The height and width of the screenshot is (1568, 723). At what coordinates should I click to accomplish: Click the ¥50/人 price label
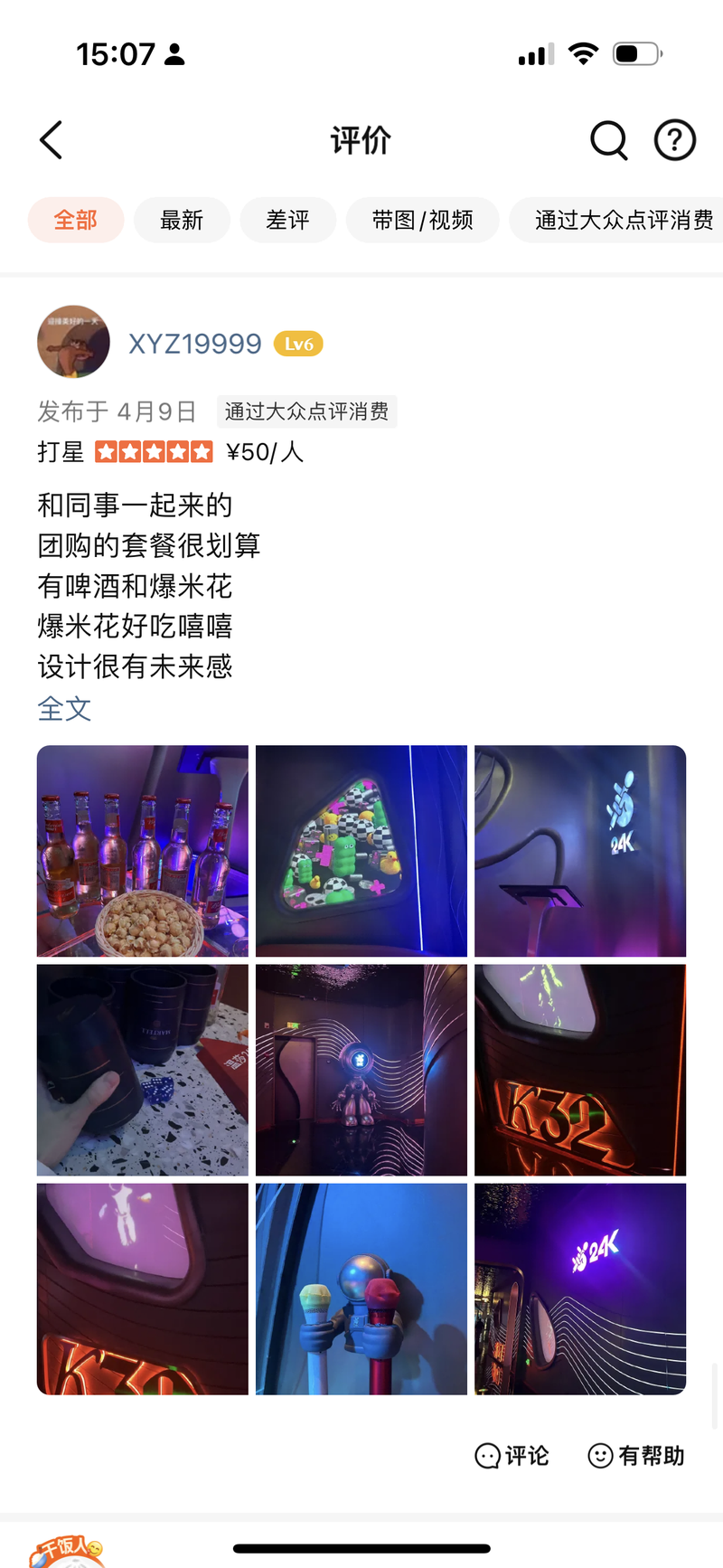tap(266, 451)
